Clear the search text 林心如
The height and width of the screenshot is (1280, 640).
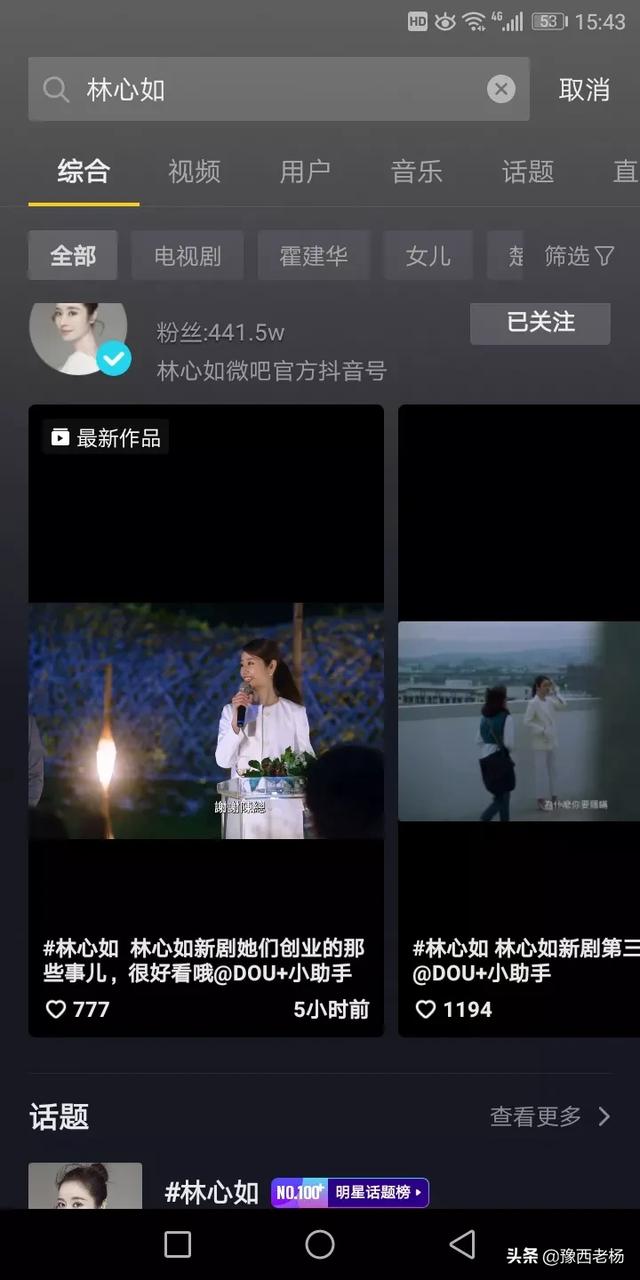[x=501, y=90]
